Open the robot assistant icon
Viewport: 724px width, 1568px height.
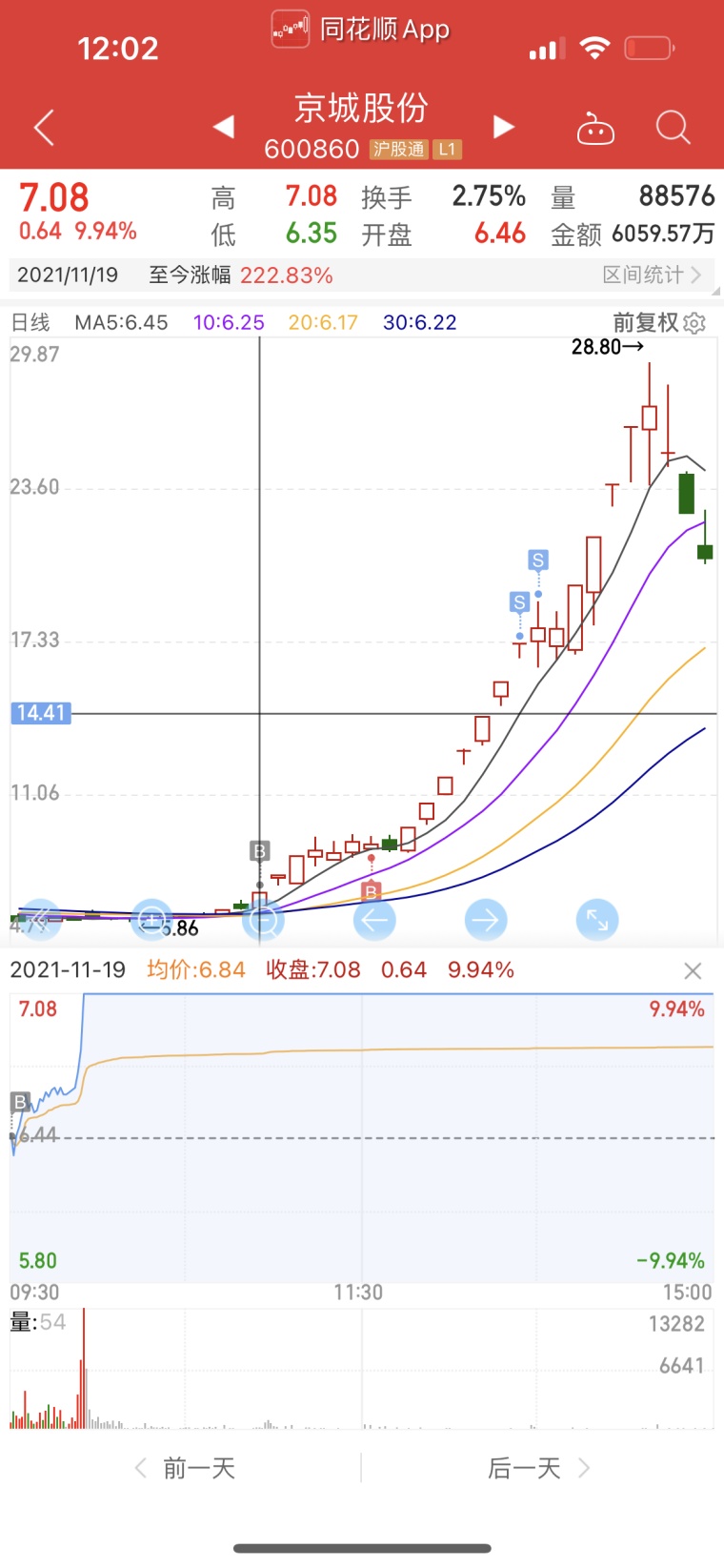[595, 128]
